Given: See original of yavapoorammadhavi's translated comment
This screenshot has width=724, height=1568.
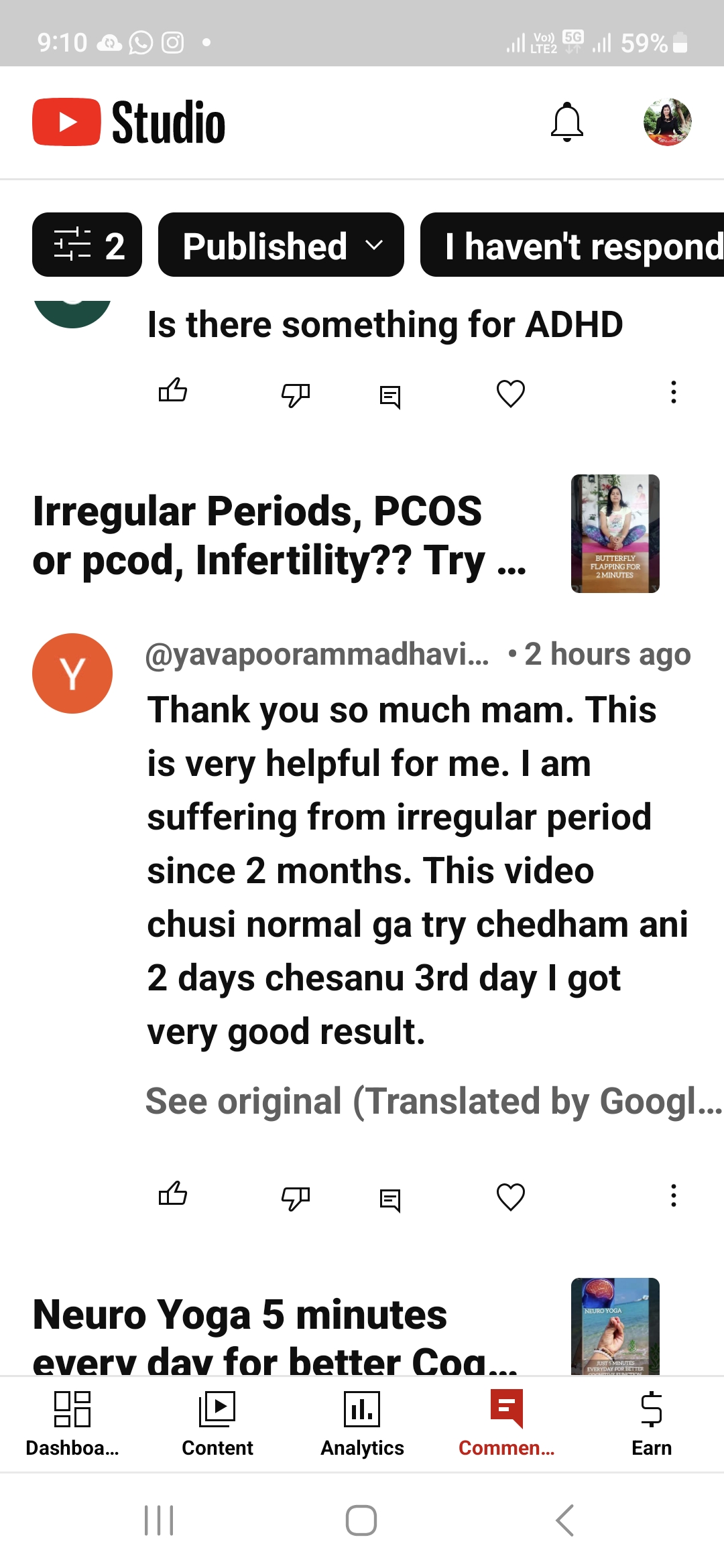Looking at the screenshot, I should pyautogui.click(x=433, y=1101).
